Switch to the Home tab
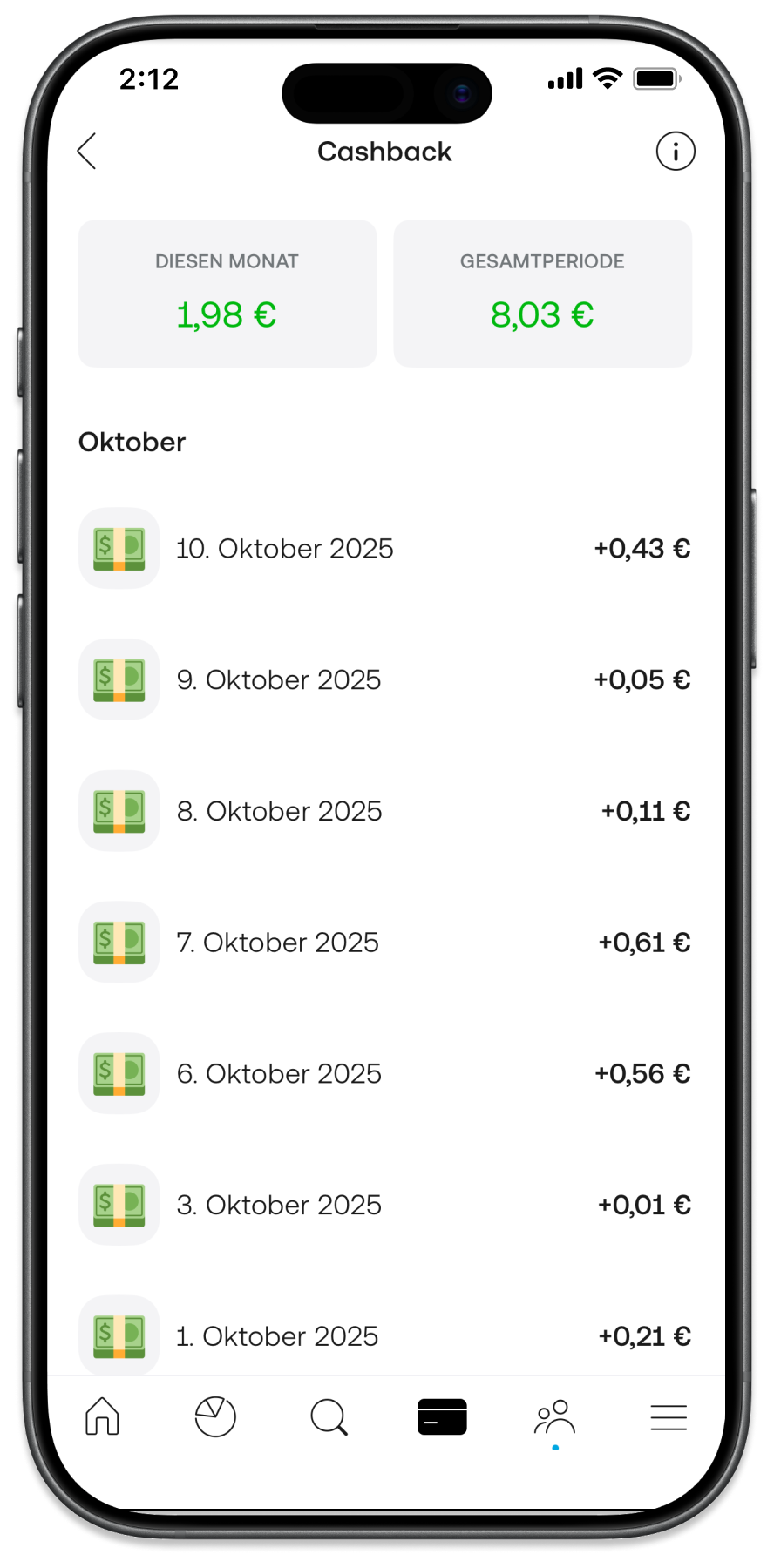 [102, 1416]
